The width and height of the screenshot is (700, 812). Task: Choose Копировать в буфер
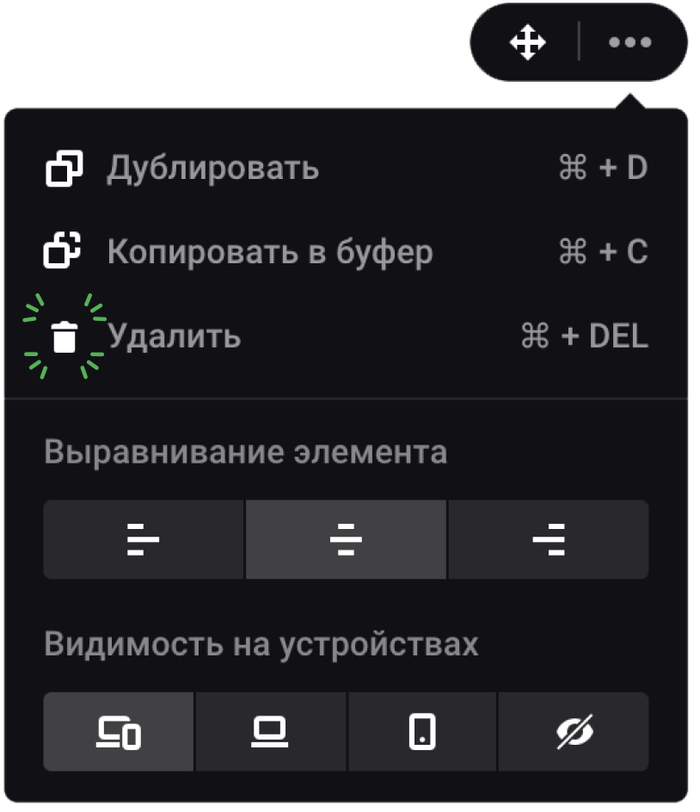click(270, 252)
